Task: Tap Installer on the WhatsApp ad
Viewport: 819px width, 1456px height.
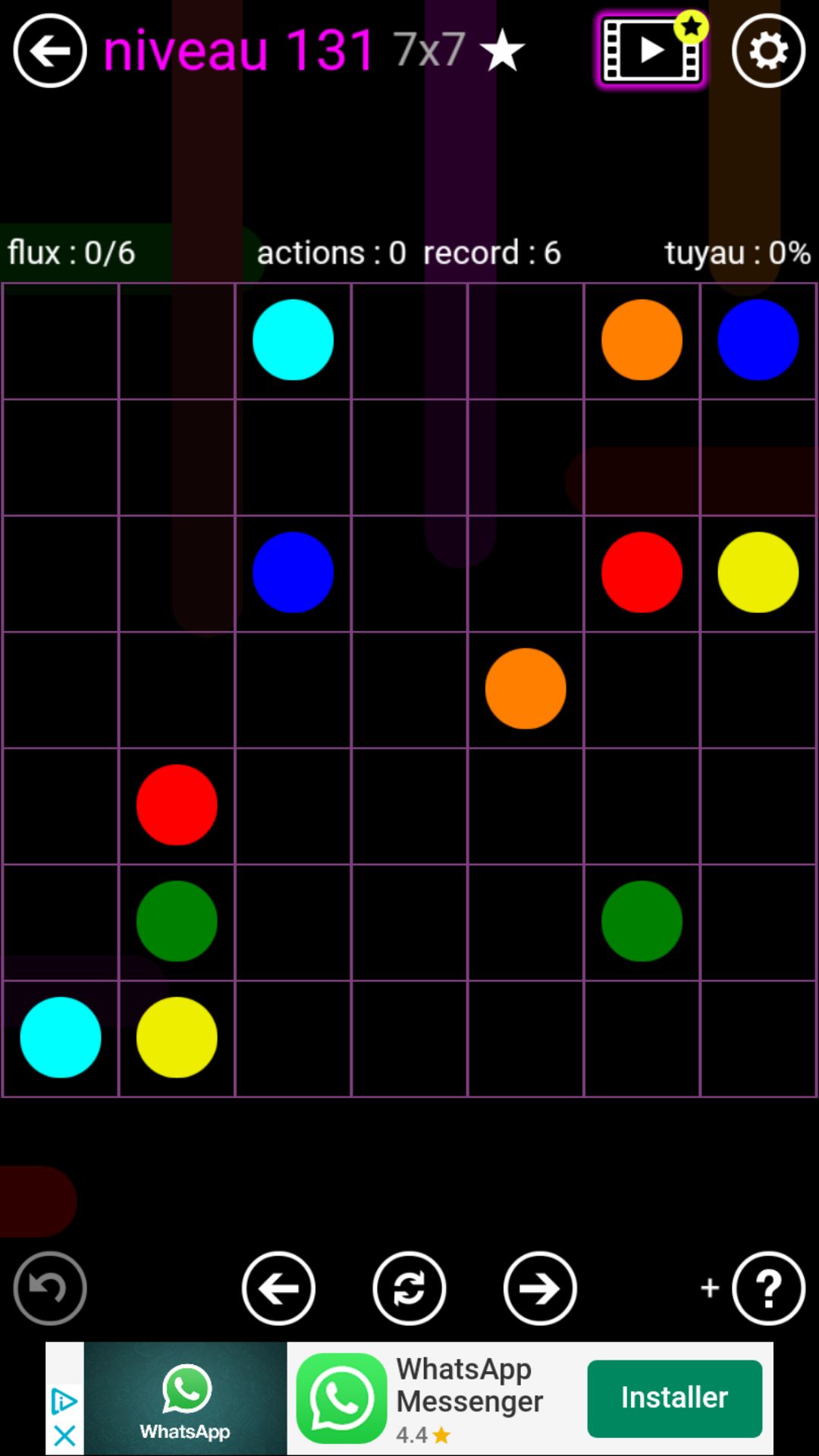Action: pyautogui.click(x=674, y=1398)
